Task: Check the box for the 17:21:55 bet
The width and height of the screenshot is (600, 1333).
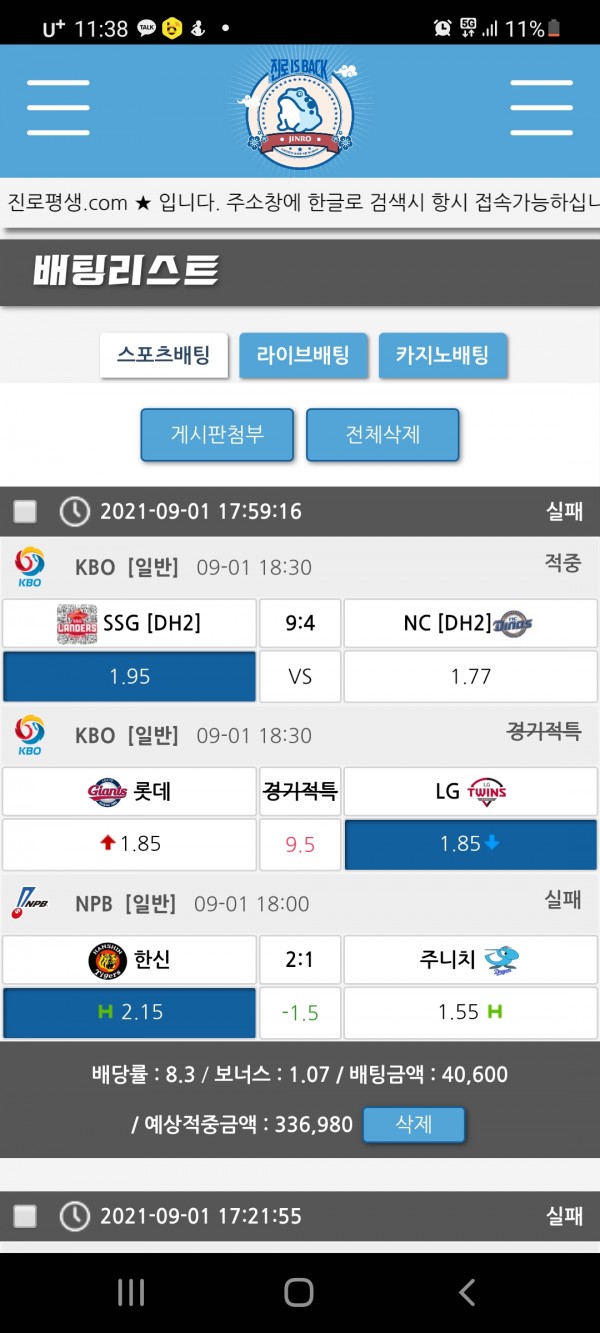Action: (x=25, y=1216)
